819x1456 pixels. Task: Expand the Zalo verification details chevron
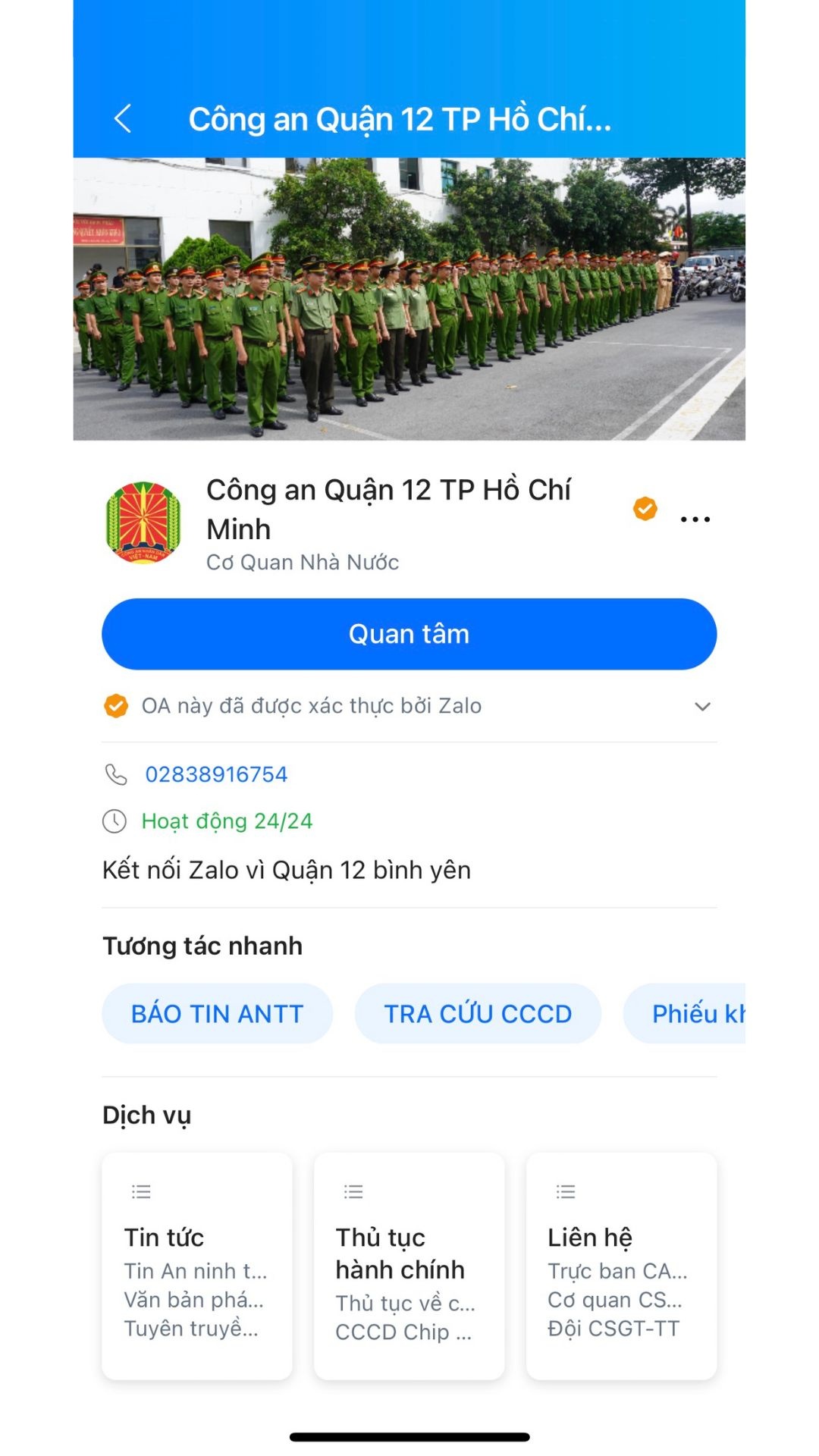click(x=703, y=707)
